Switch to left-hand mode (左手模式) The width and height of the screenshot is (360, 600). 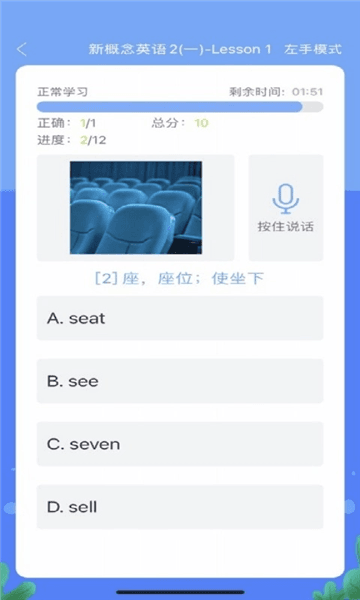tap(313, 49)
